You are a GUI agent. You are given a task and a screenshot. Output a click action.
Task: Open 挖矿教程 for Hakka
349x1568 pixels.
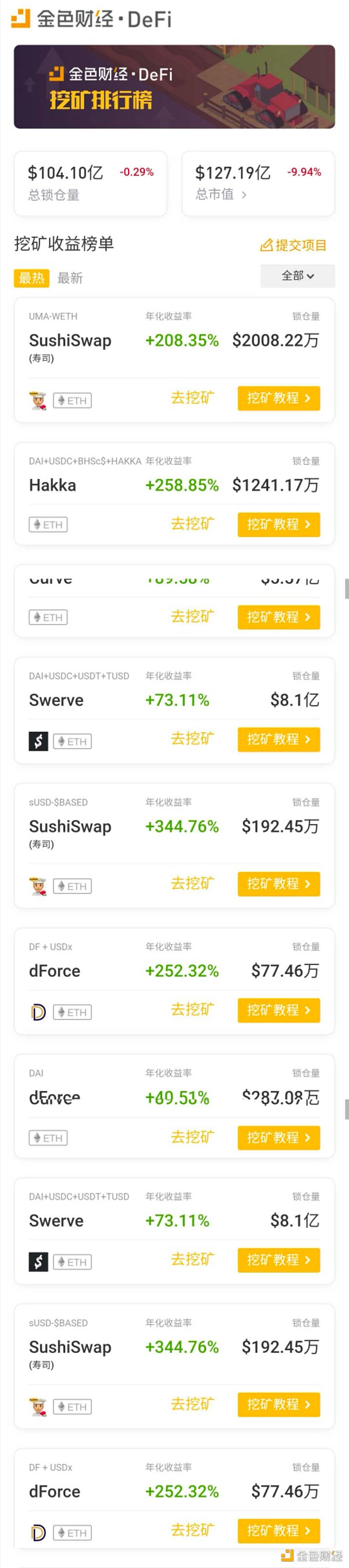click(279, 524)
